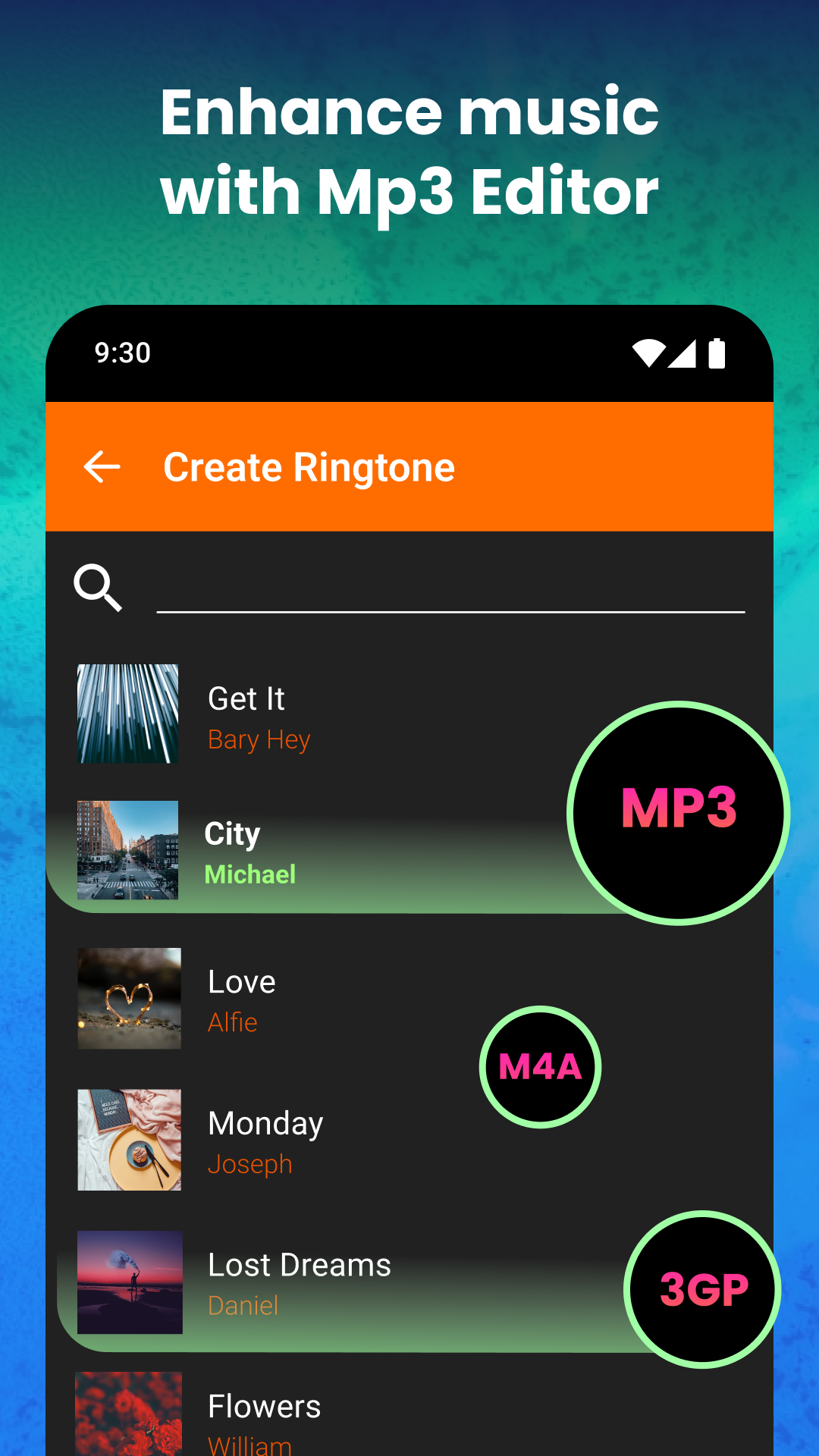Tap the Love heart album artwork
Image resolution: width=819 pixels, height=1456 pixels.
(129, 999)
